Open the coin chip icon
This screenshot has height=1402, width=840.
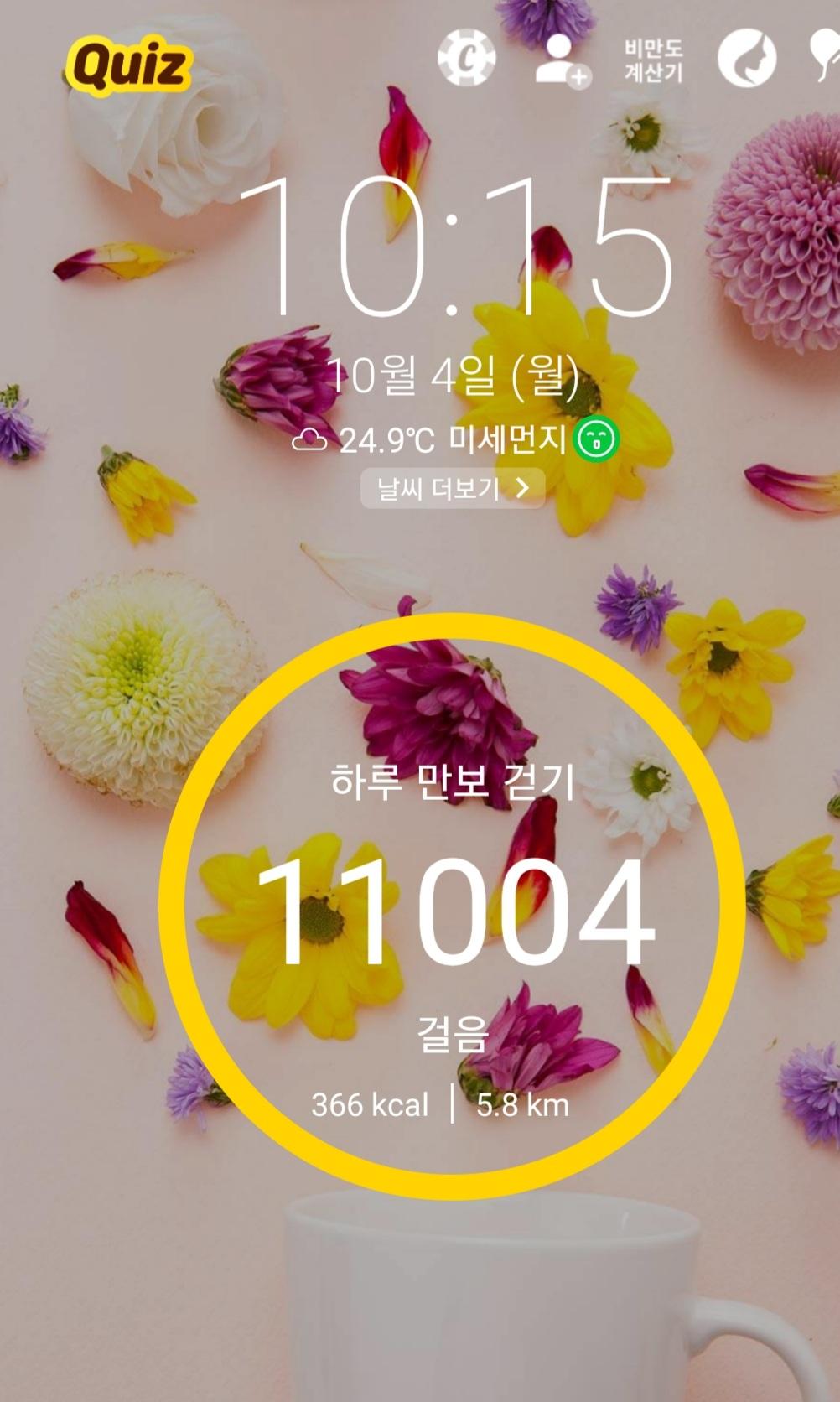[466, 58]
